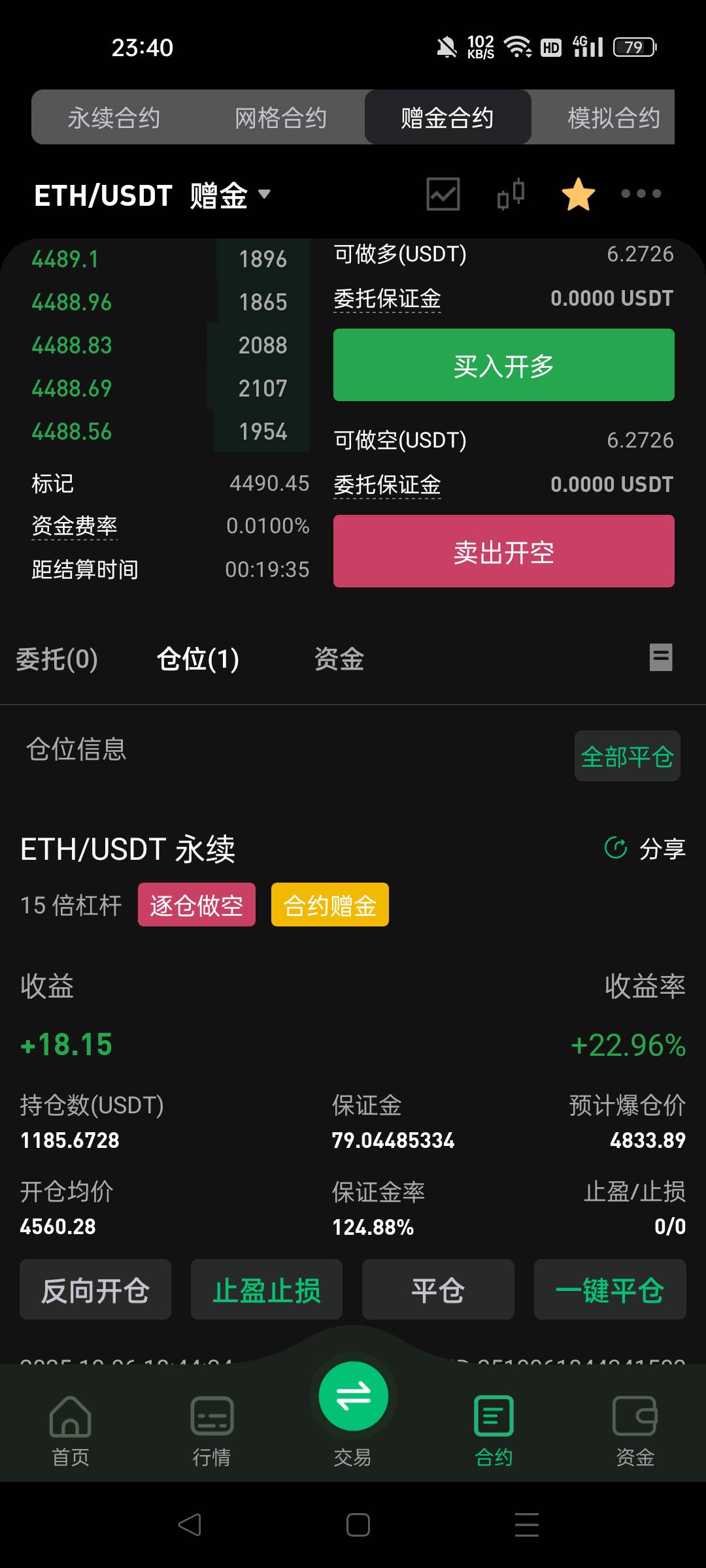Open the candlestick chart icon

pos(511,194)
